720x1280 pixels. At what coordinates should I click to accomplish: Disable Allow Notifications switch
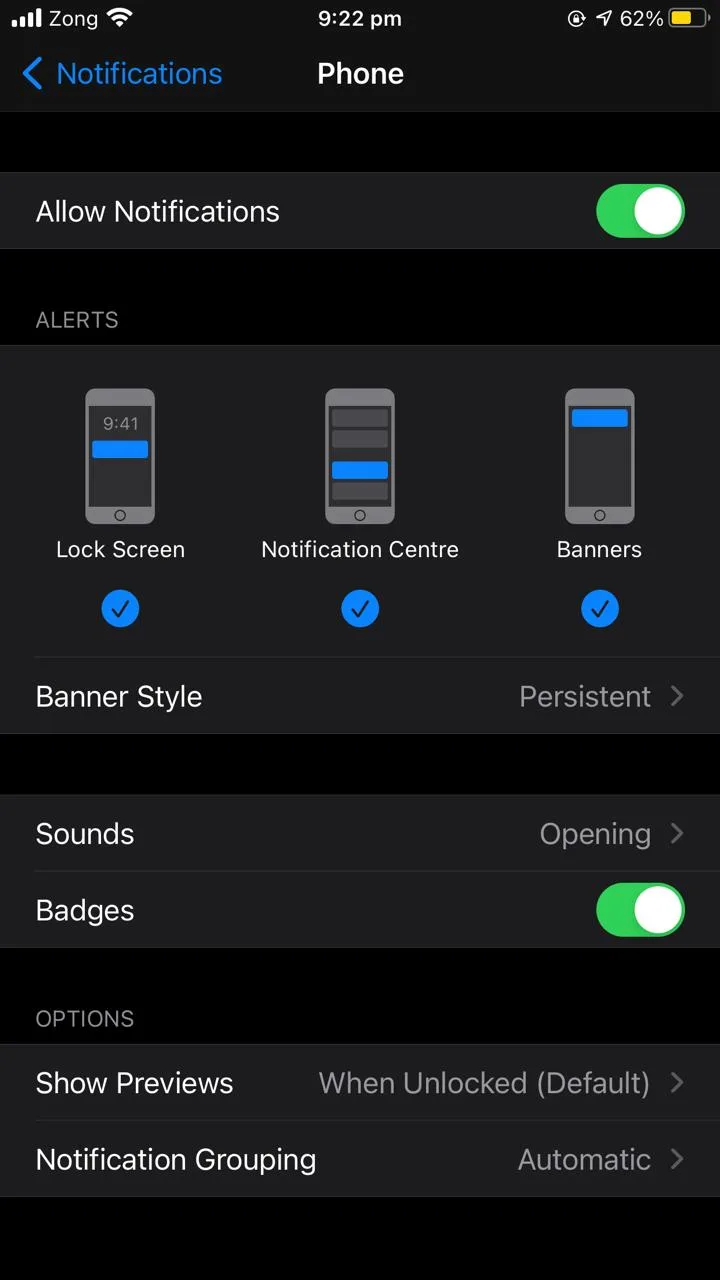(640, 211)
